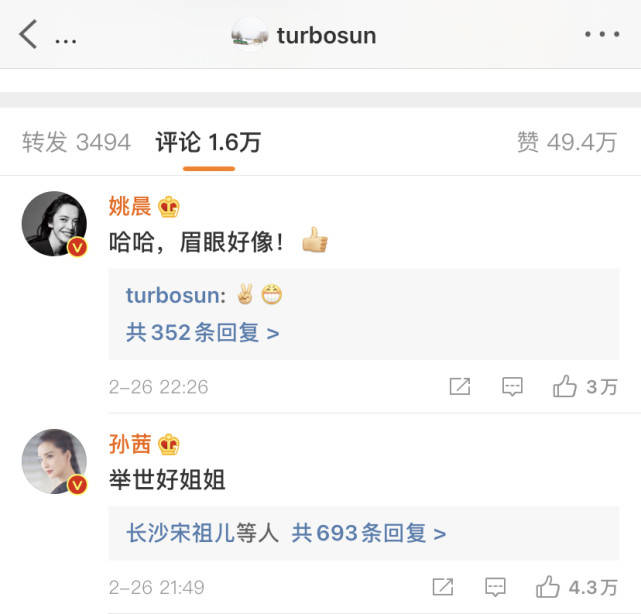Image resolution: width=641 pixels, height=614 pixels.
Task: Share 姚晨's comment
Action: pos(460,387)
